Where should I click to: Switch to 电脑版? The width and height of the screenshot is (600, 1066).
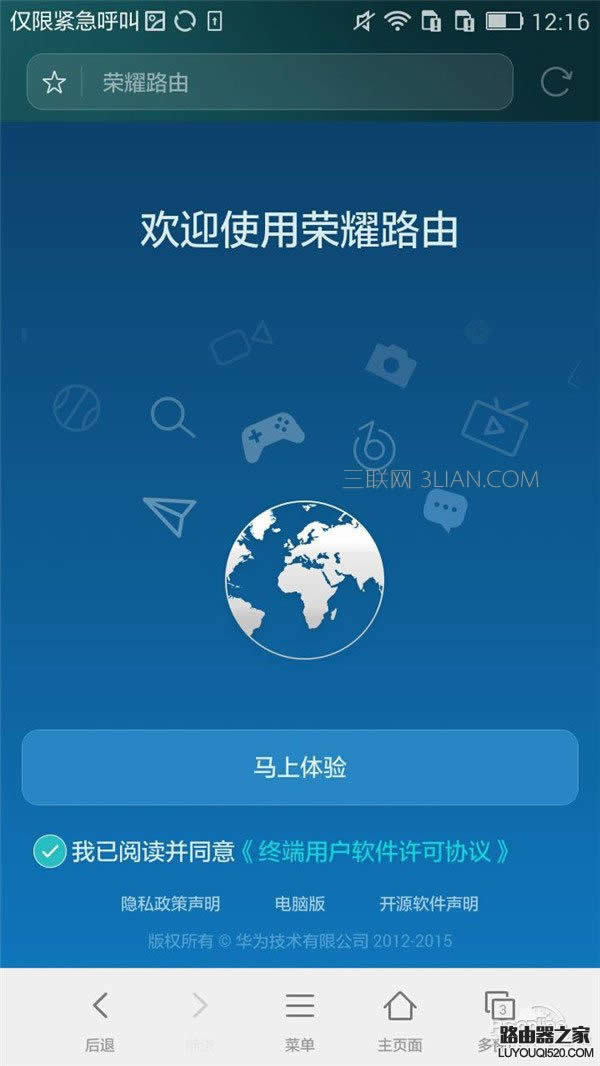coord(300,904)
